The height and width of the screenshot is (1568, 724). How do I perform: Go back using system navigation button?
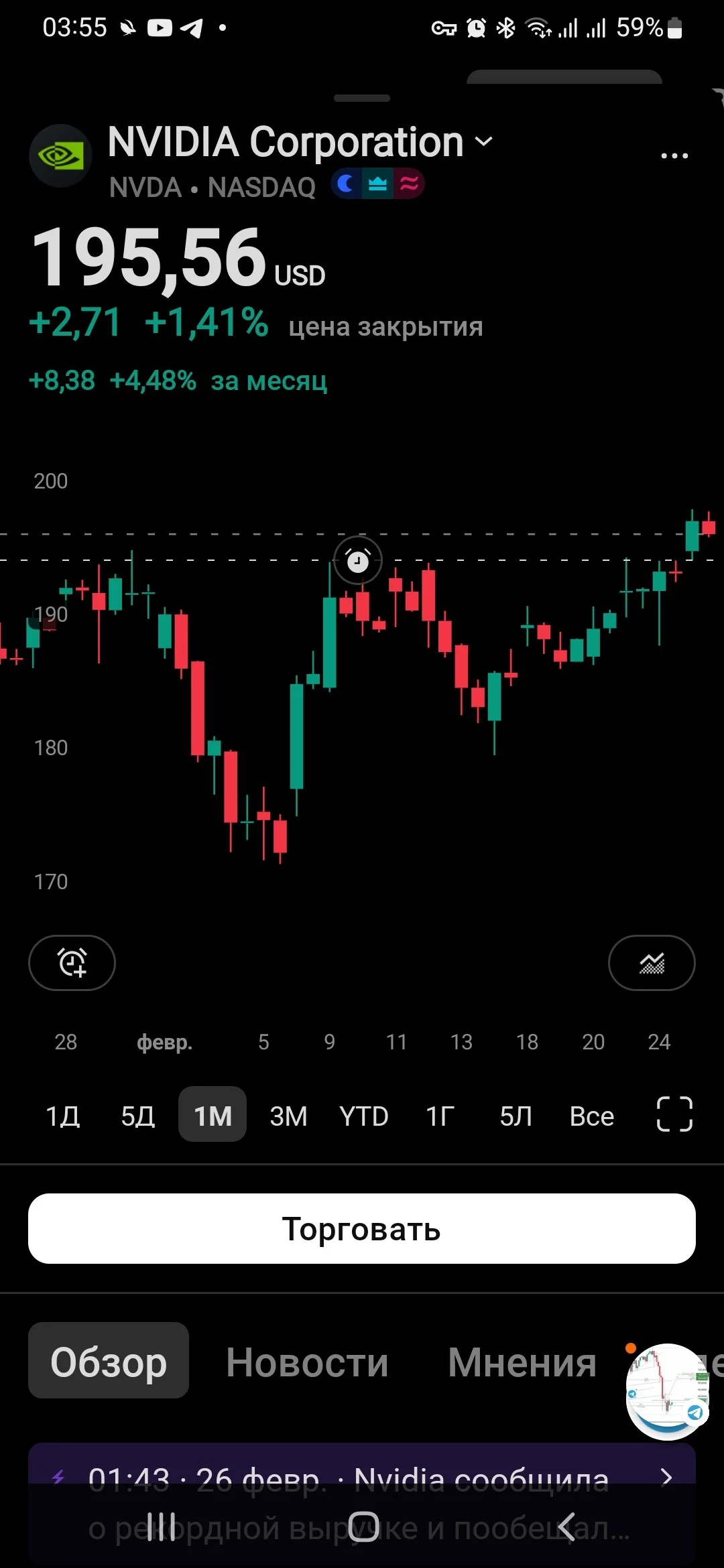pyautogui.click(x=567, y=1526)
